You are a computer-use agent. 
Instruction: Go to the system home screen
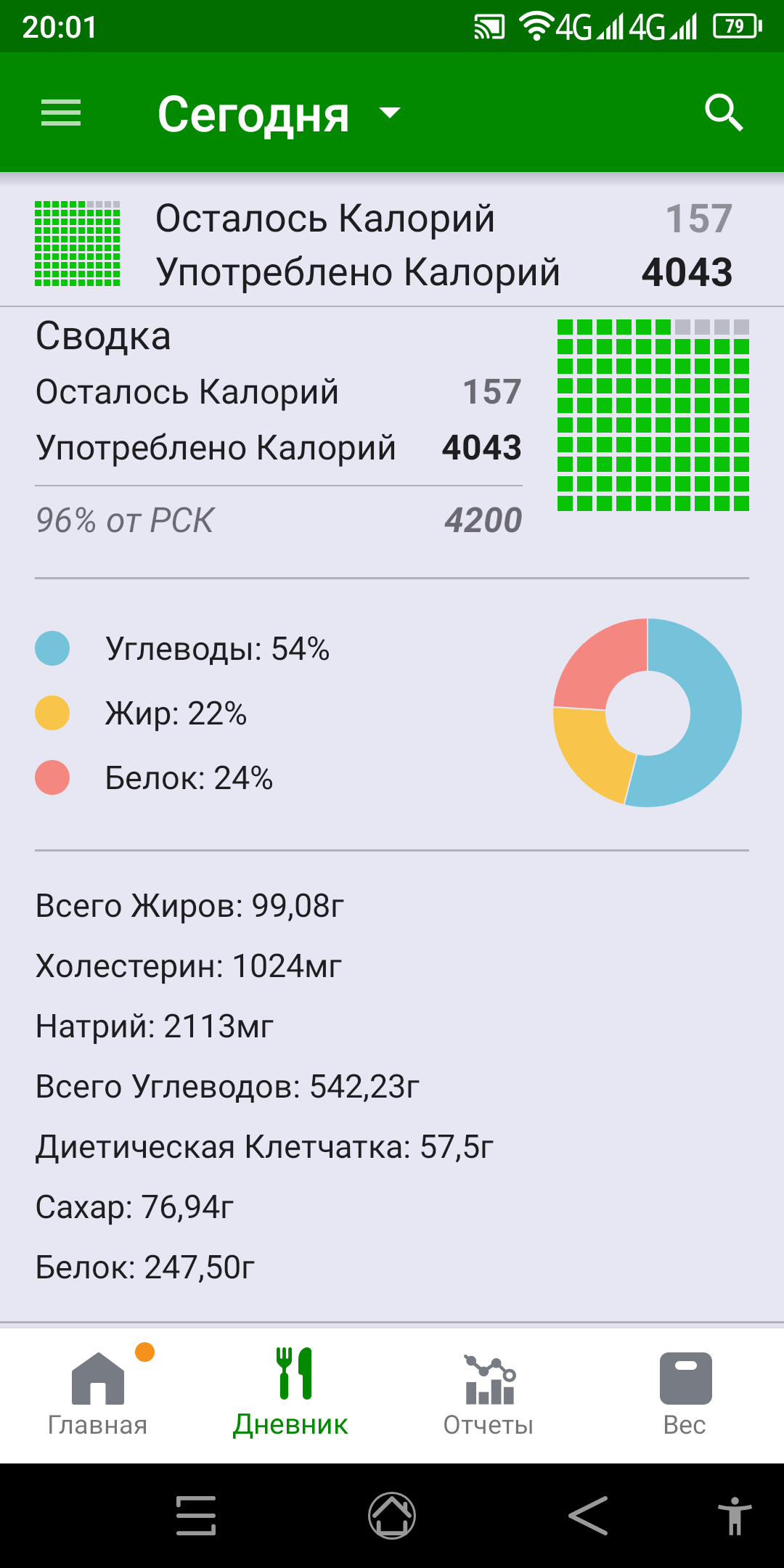pos(392,1516)
